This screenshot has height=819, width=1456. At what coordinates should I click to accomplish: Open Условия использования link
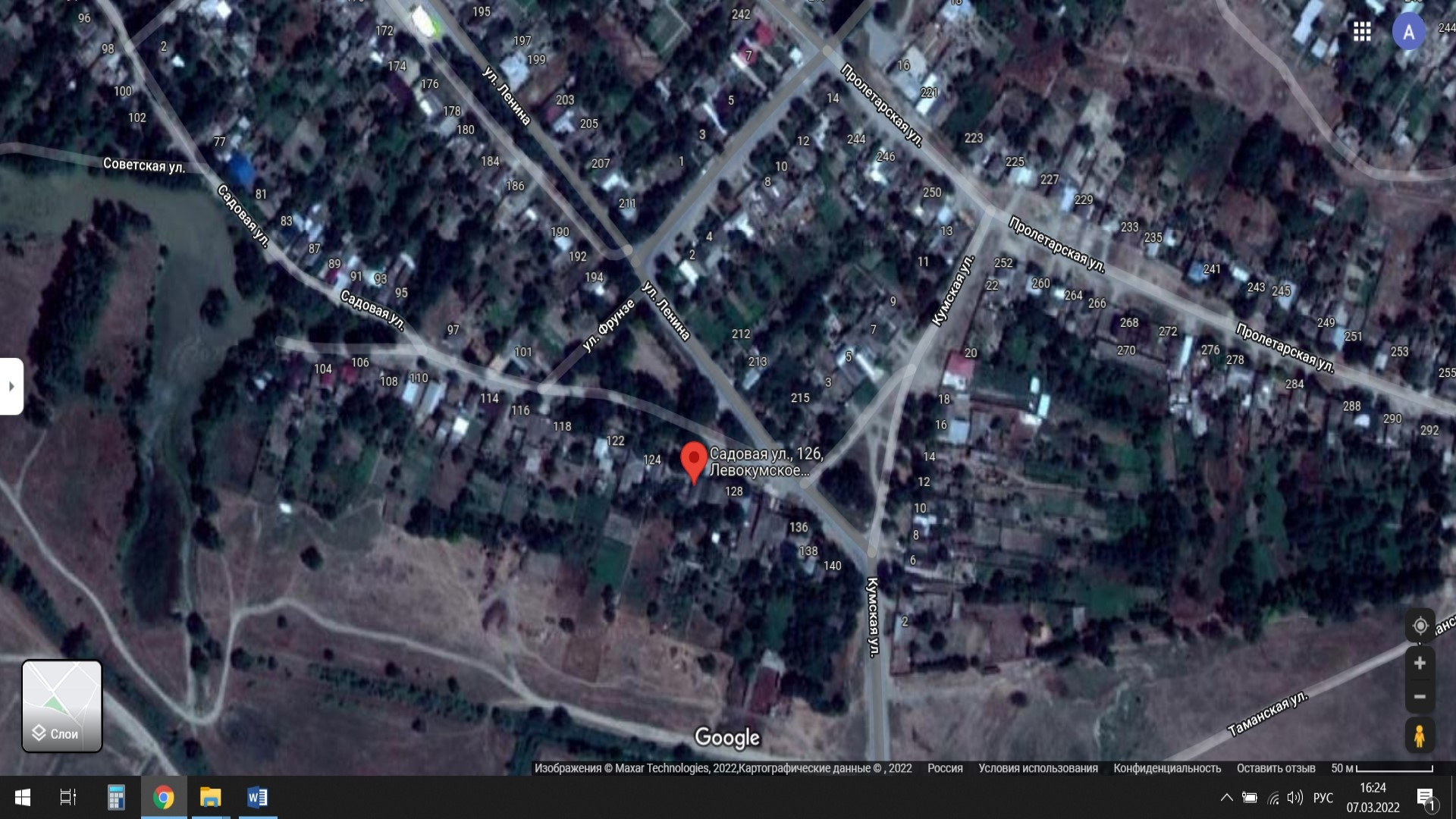click(1037, 768)
